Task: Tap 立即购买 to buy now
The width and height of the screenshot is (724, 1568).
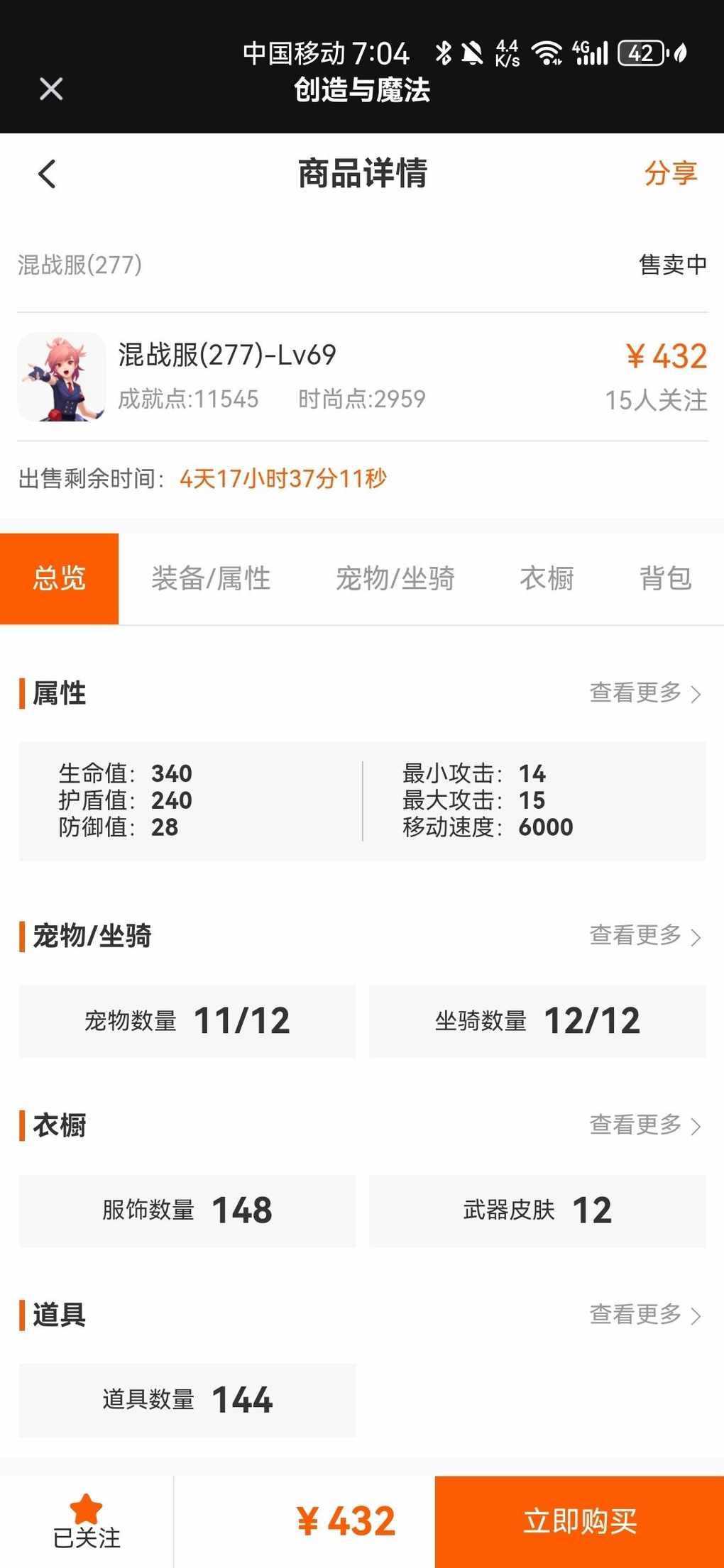Action: click(x=579, y=1522)
